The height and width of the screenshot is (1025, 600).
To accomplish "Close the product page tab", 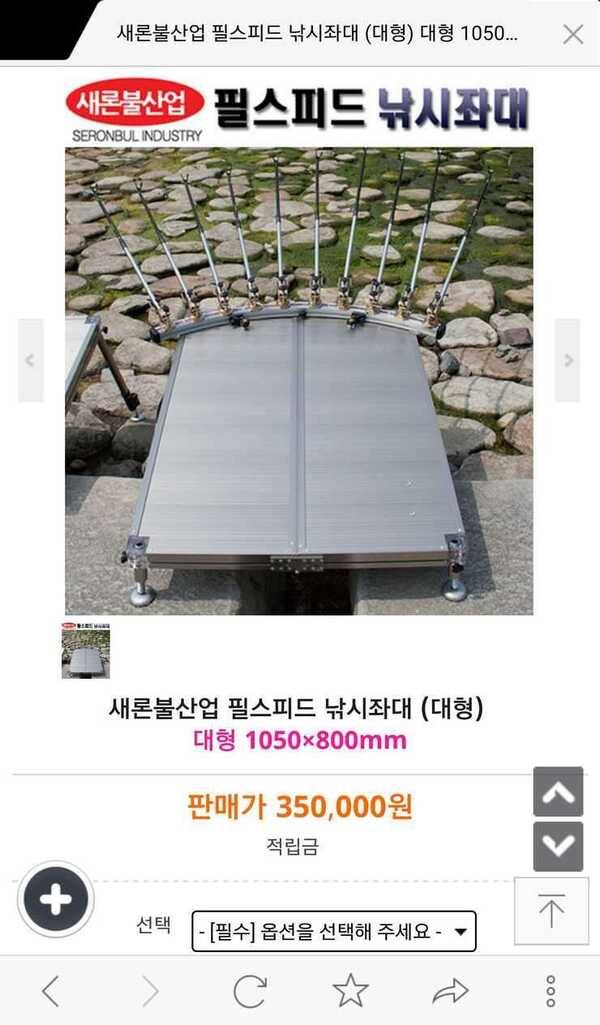I will click(573, 34).
